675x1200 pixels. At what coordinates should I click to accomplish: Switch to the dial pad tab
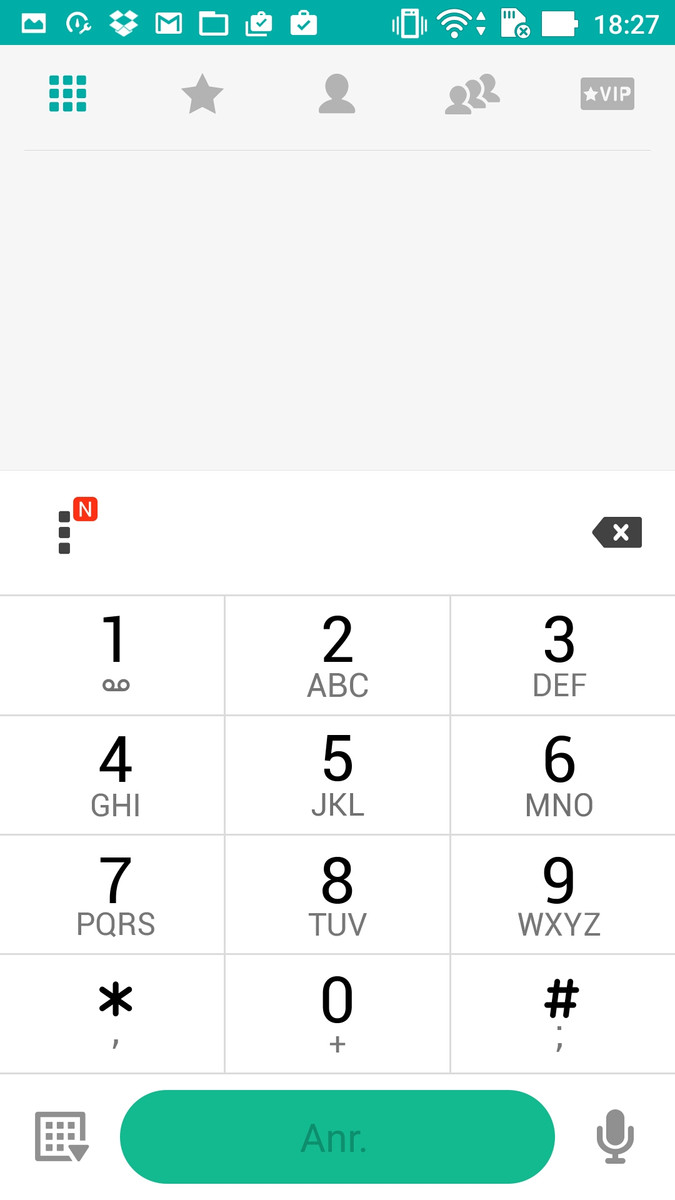click(x=67, y=94)
